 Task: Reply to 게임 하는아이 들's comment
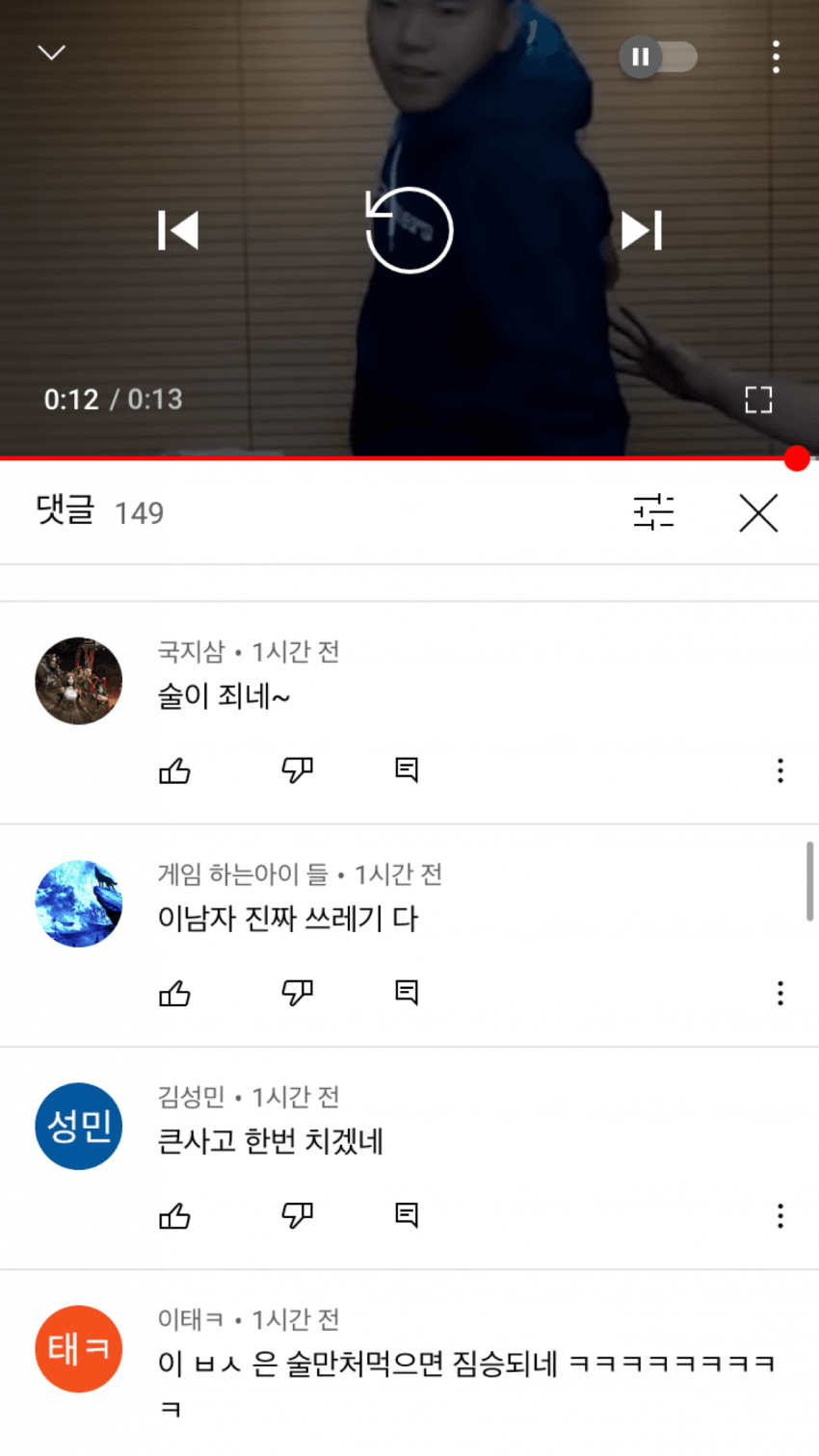click(x=407, y=993)
